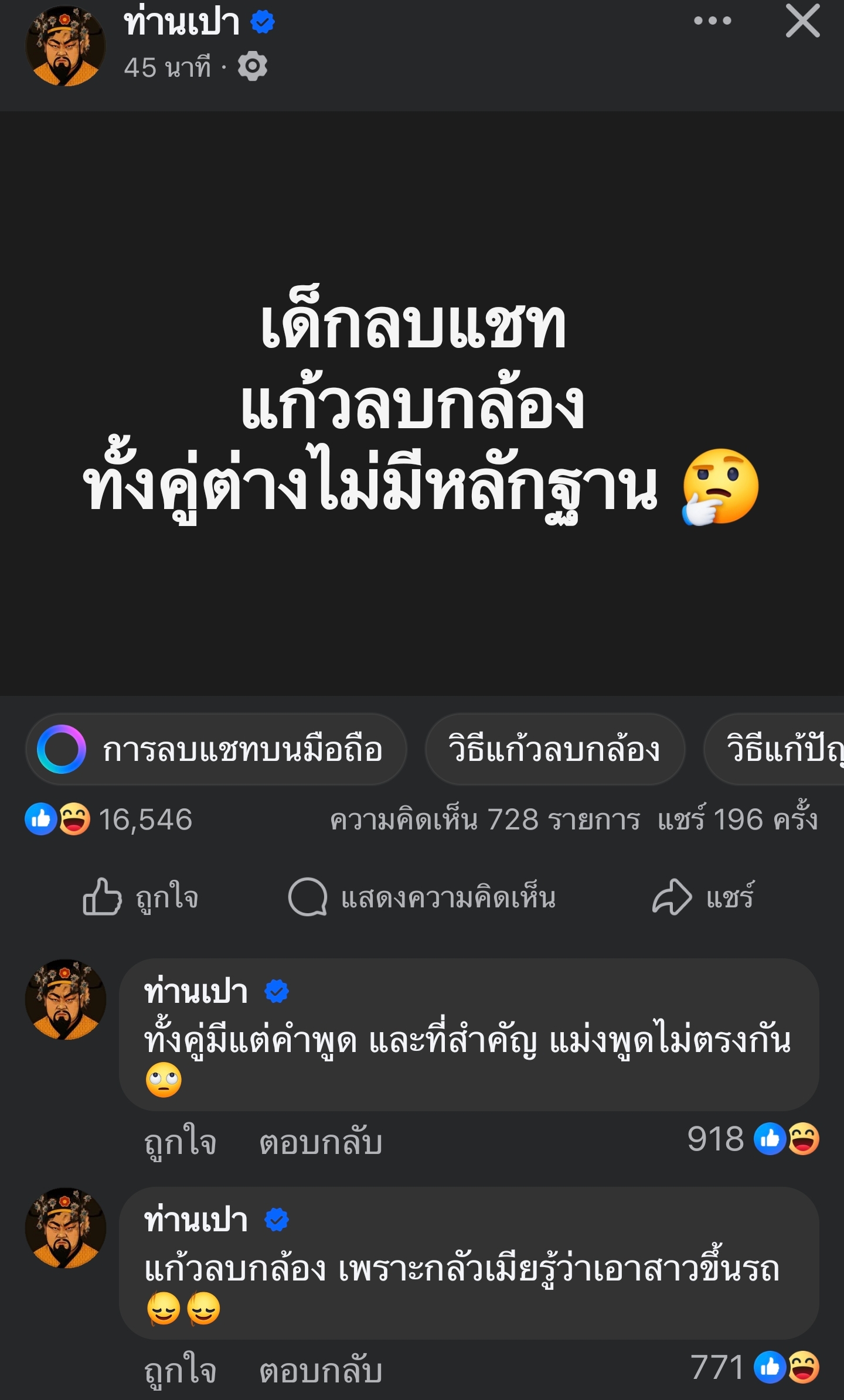844x1400 pixels.
Task: Like the post with ถูกใจ button
Action: coord(141,897)
